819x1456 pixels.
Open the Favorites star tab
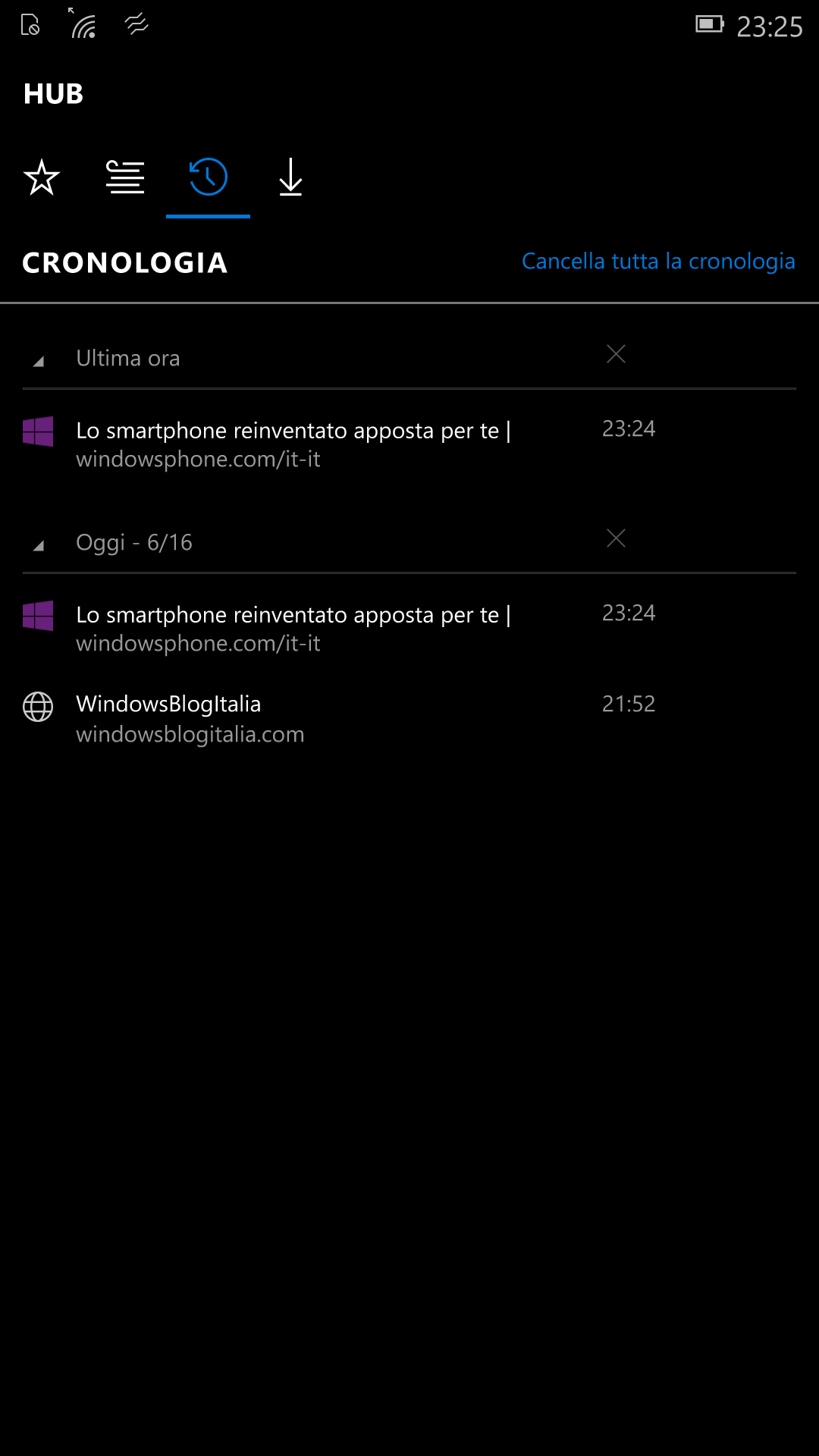[42, 177]
